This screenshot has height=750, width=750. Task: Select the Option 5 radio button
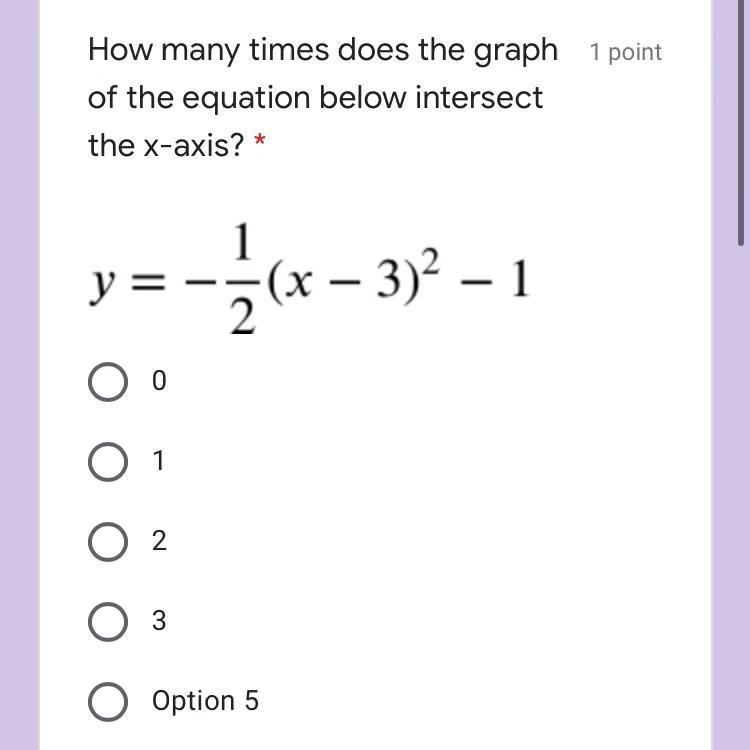[x=107, y=701]
